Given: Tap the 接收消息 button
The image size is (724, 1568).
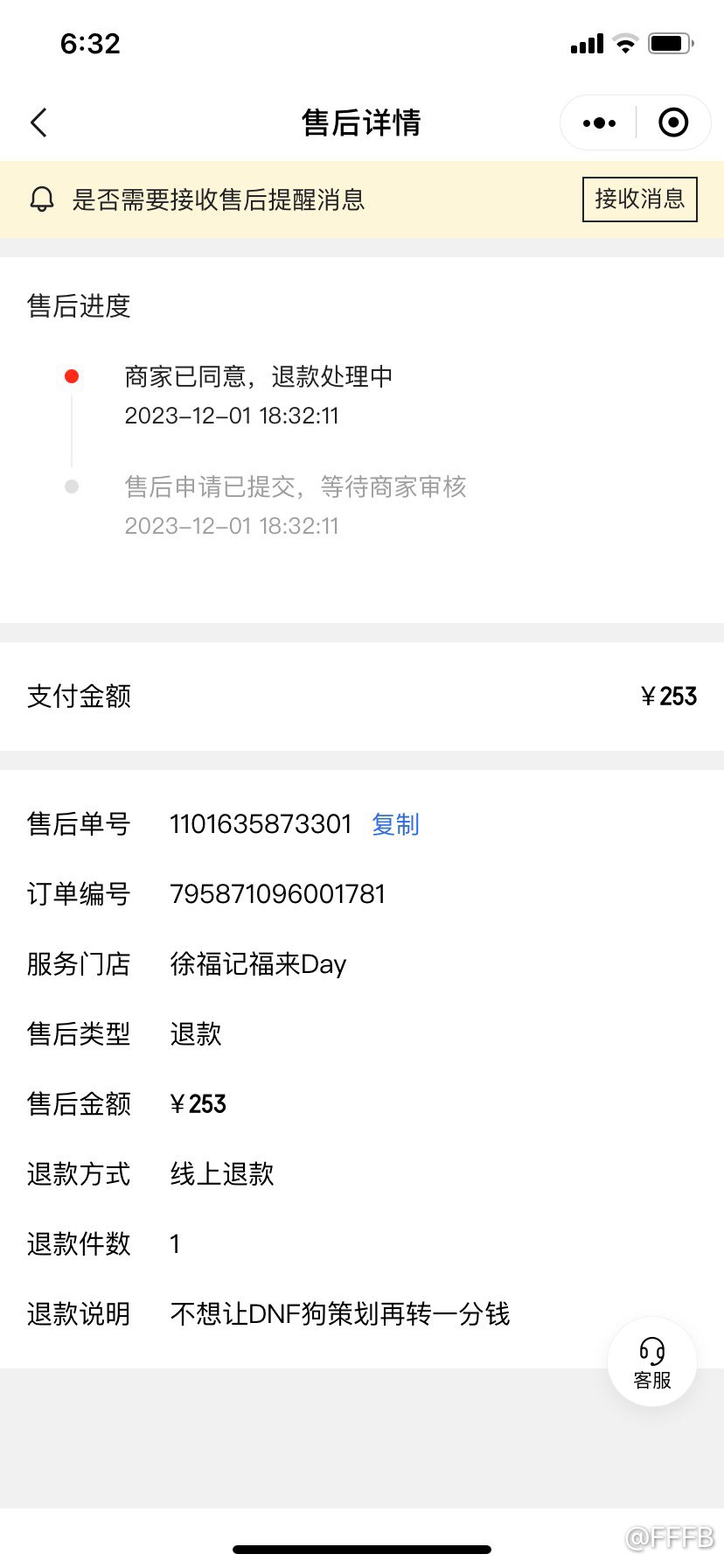Looking at the screenshot, I should click(640, 199).
